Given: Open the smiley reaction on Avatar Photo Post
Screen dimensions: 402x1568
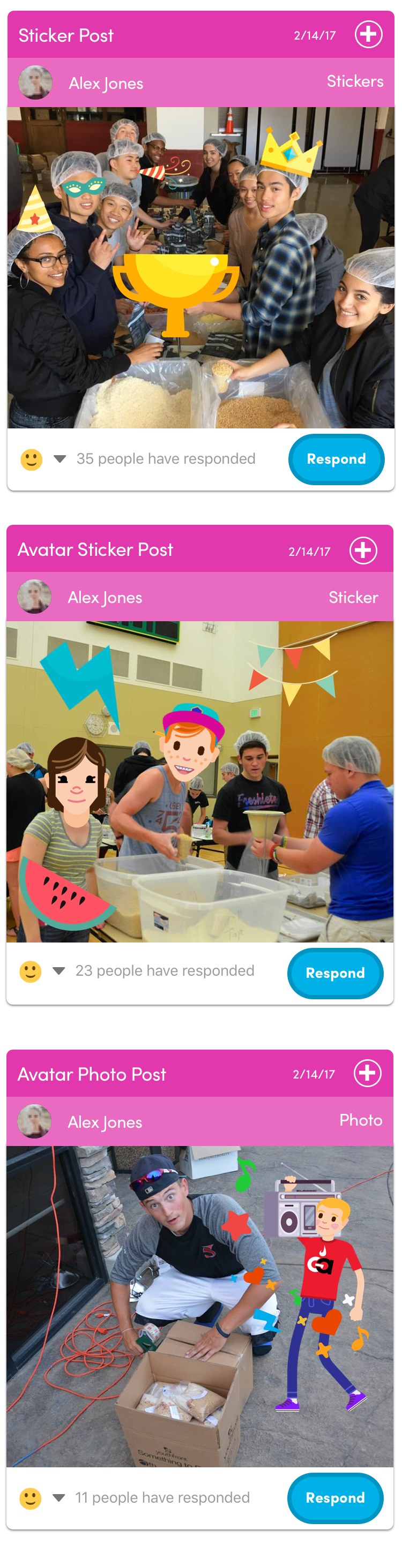Looking at the screenshot, I should tap(31, 1498).
